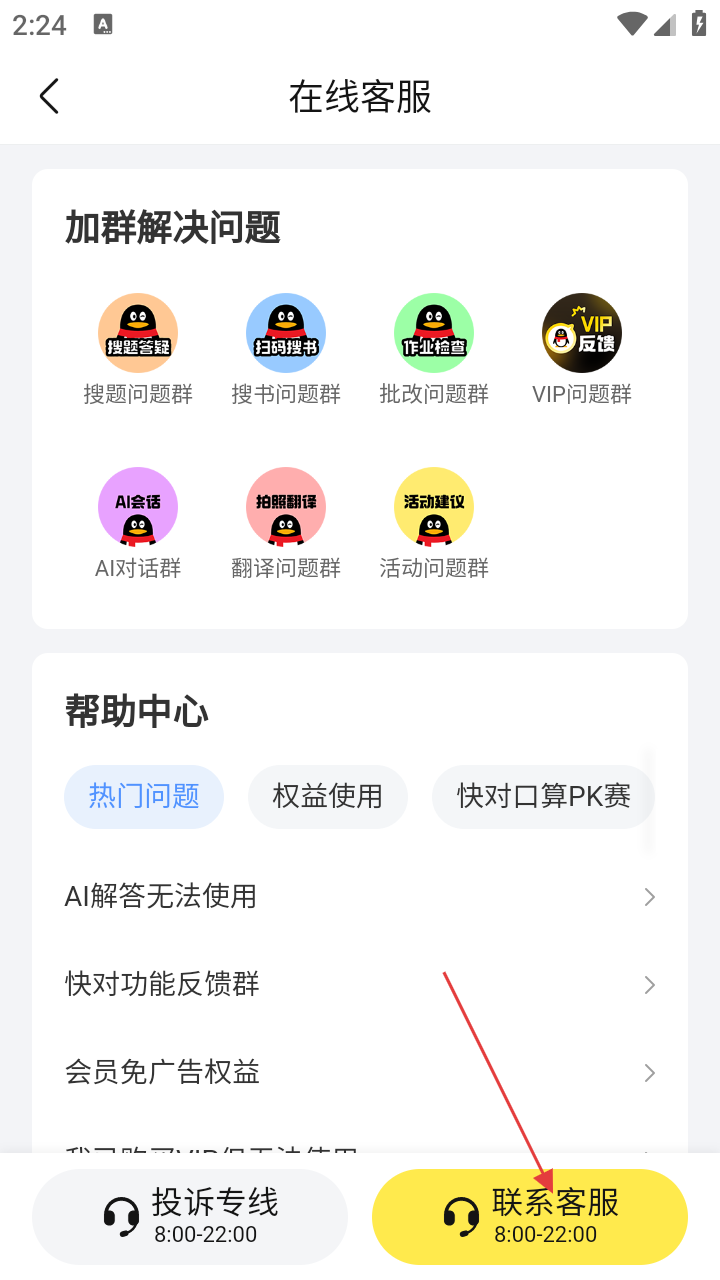This screenshot has height=1280, width=720.
Task: Open the AI解答无法使用 help item
Action: (x=360, y=896)
